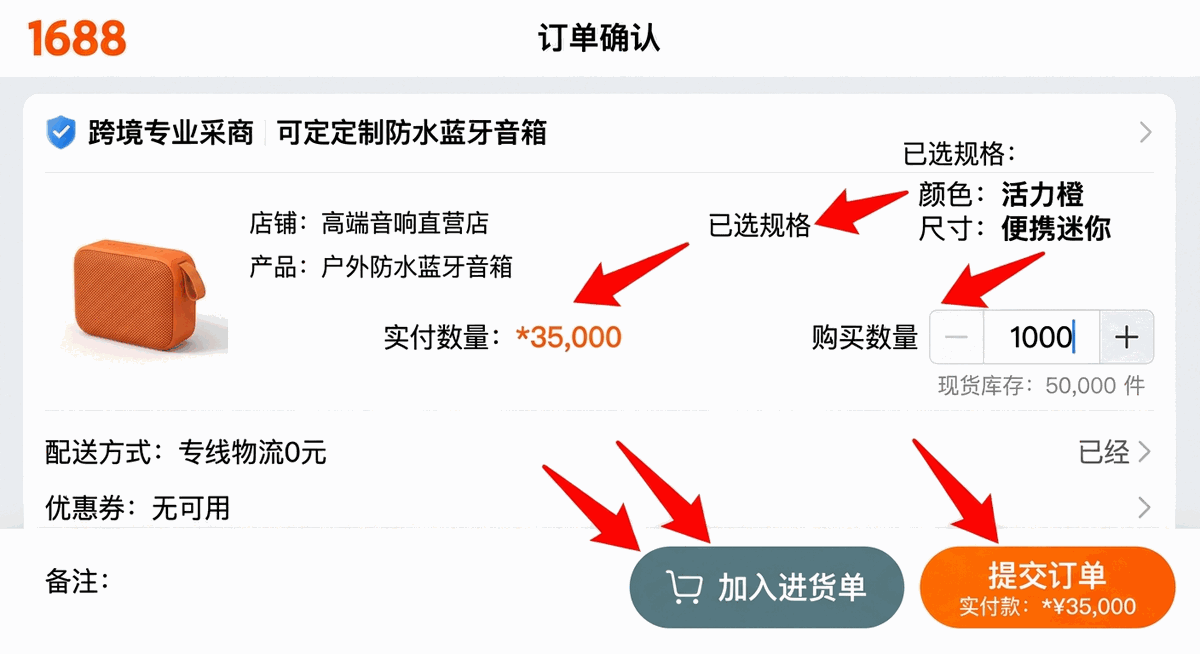Edit the purchase quantity field

pos(1040,337)
